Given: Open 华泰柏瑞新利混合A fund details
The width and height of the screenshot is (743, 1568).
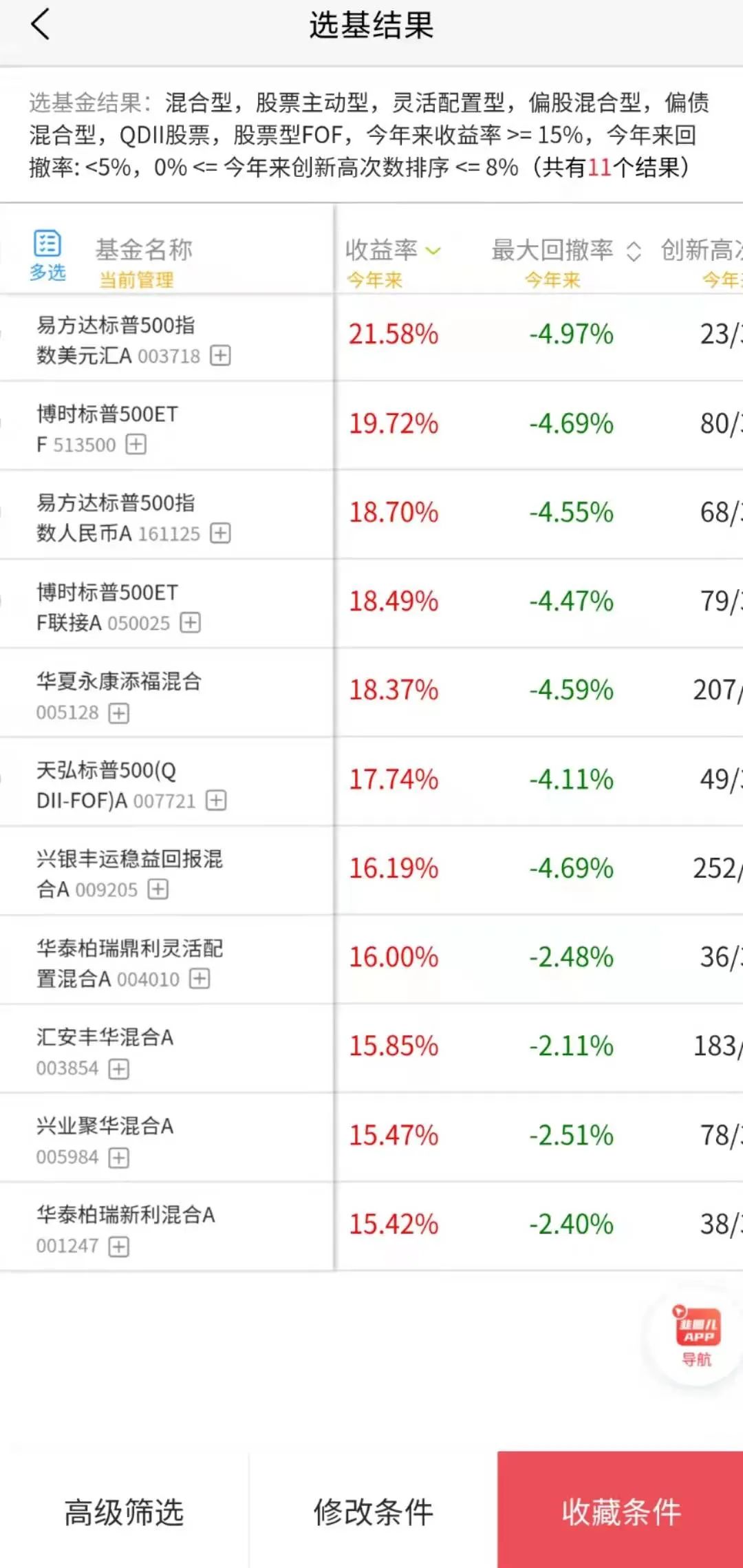Looking at the screenshot, I should (125, 1229).
